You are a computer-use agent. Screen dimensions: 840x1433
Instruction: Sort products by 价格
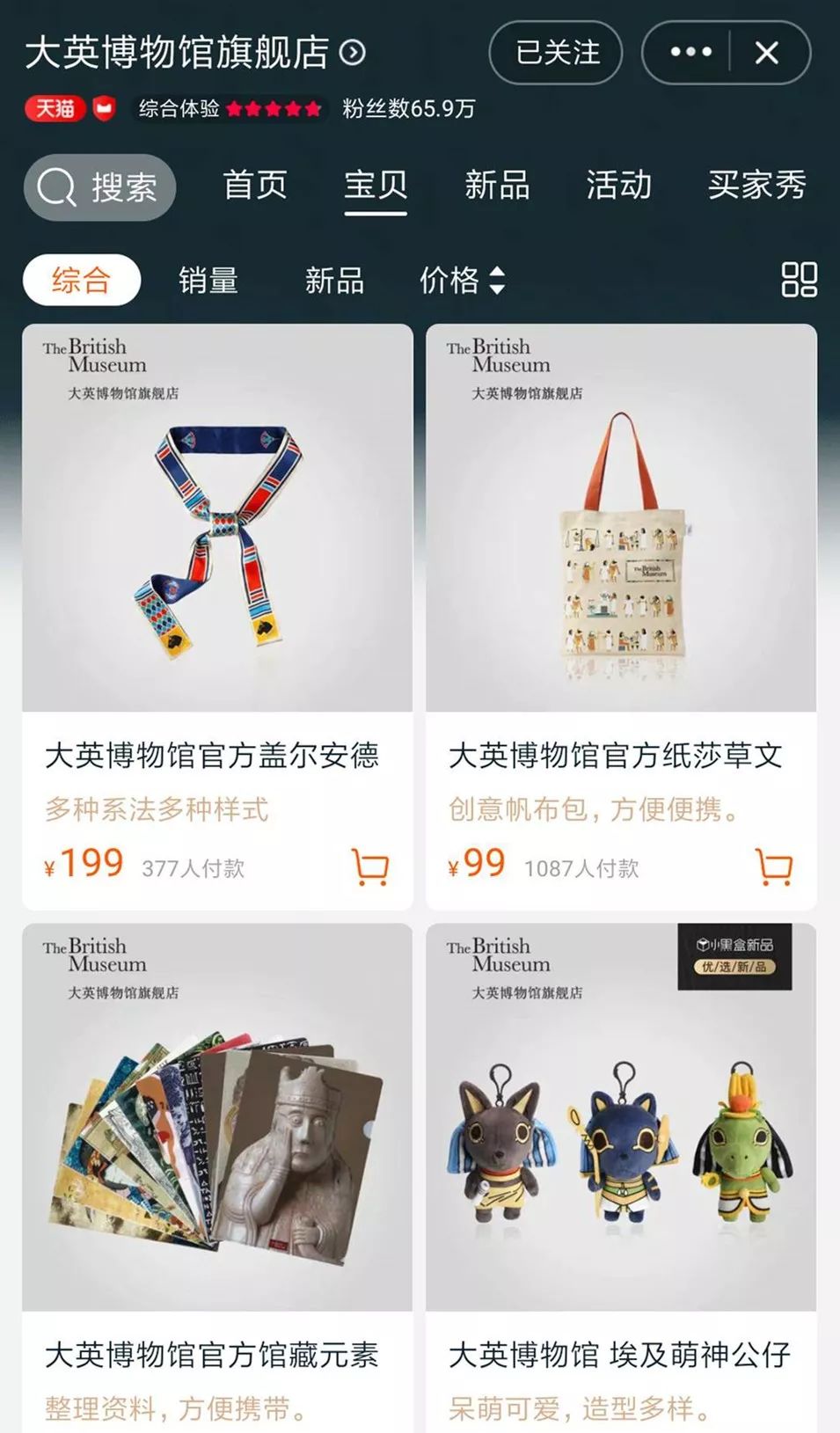pos(463,281)
